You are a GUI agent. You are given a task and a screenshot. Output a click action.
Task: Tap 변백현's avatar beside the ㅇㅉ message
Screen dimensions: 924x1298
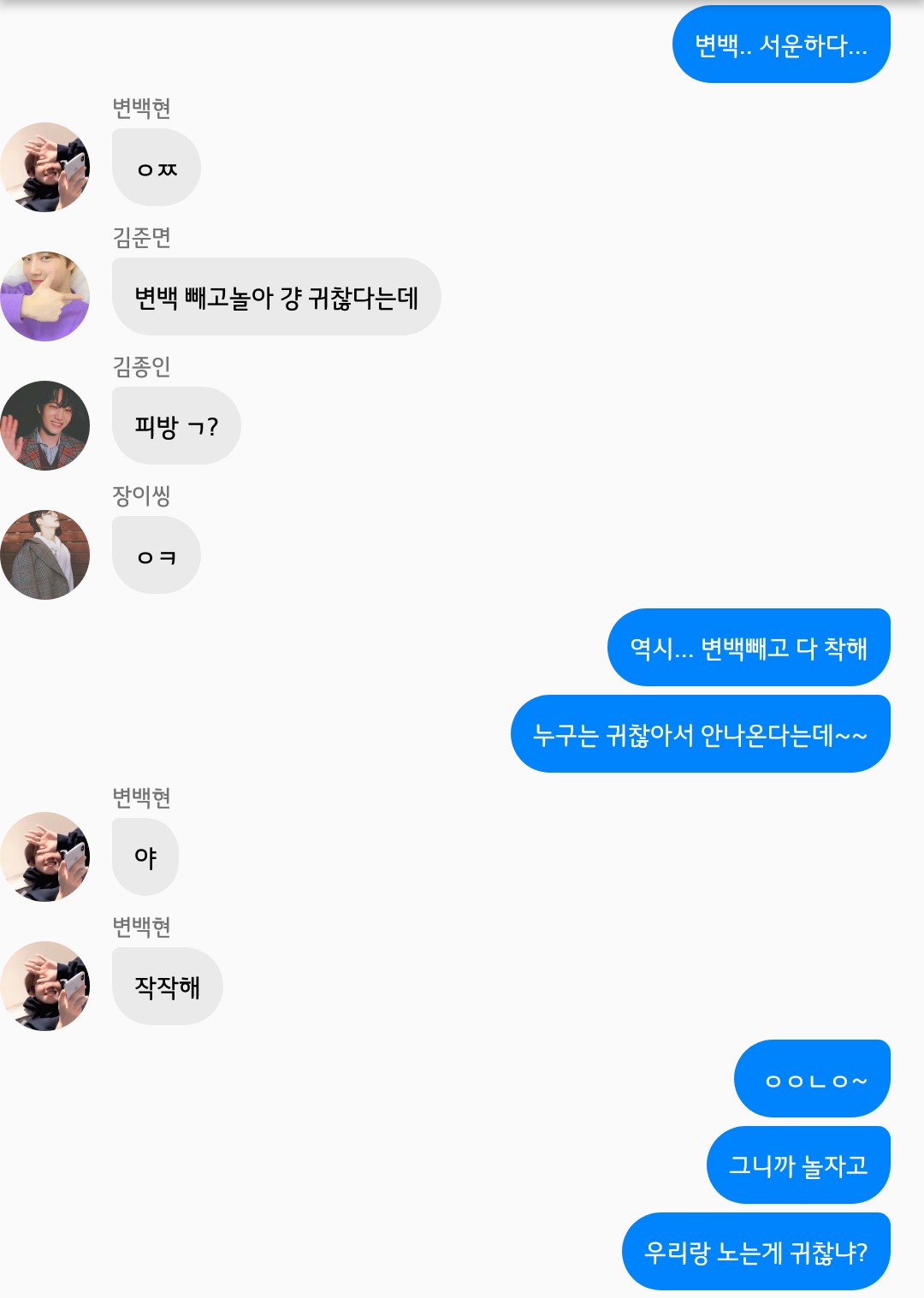[x=44, y=167]
